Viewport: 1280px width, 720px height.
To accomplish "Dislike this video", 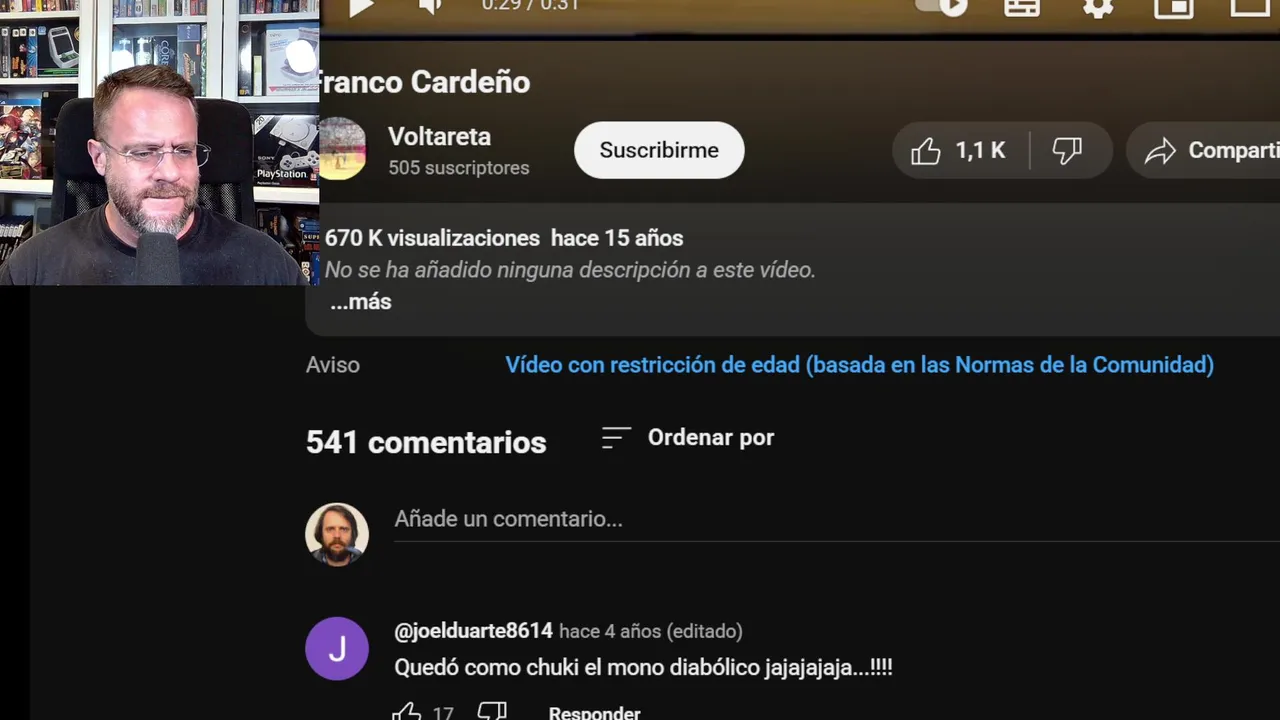I will point(1067,151).
